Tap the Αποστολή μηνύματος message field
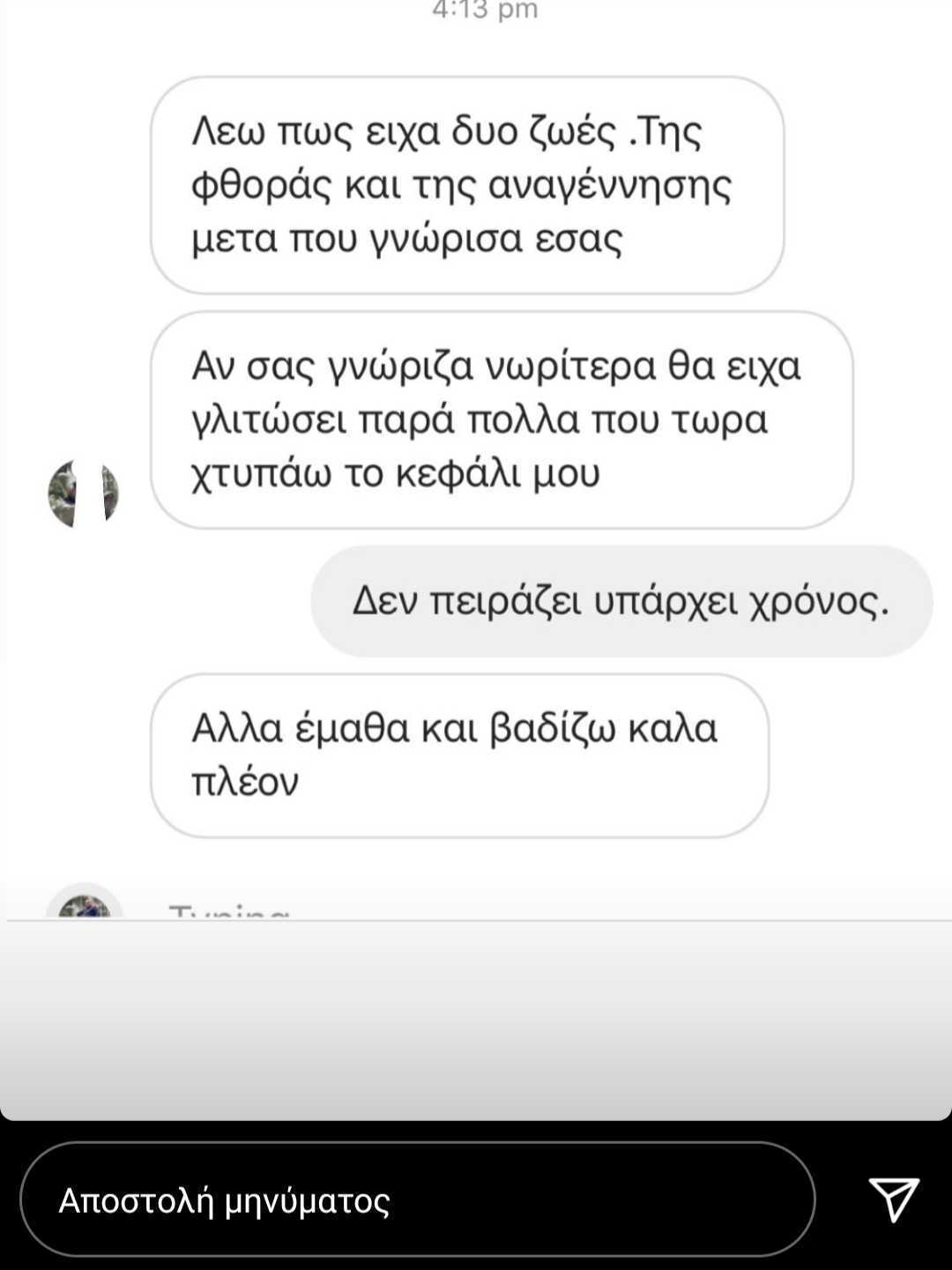952x1270 pixels. tap(417, 1200)
